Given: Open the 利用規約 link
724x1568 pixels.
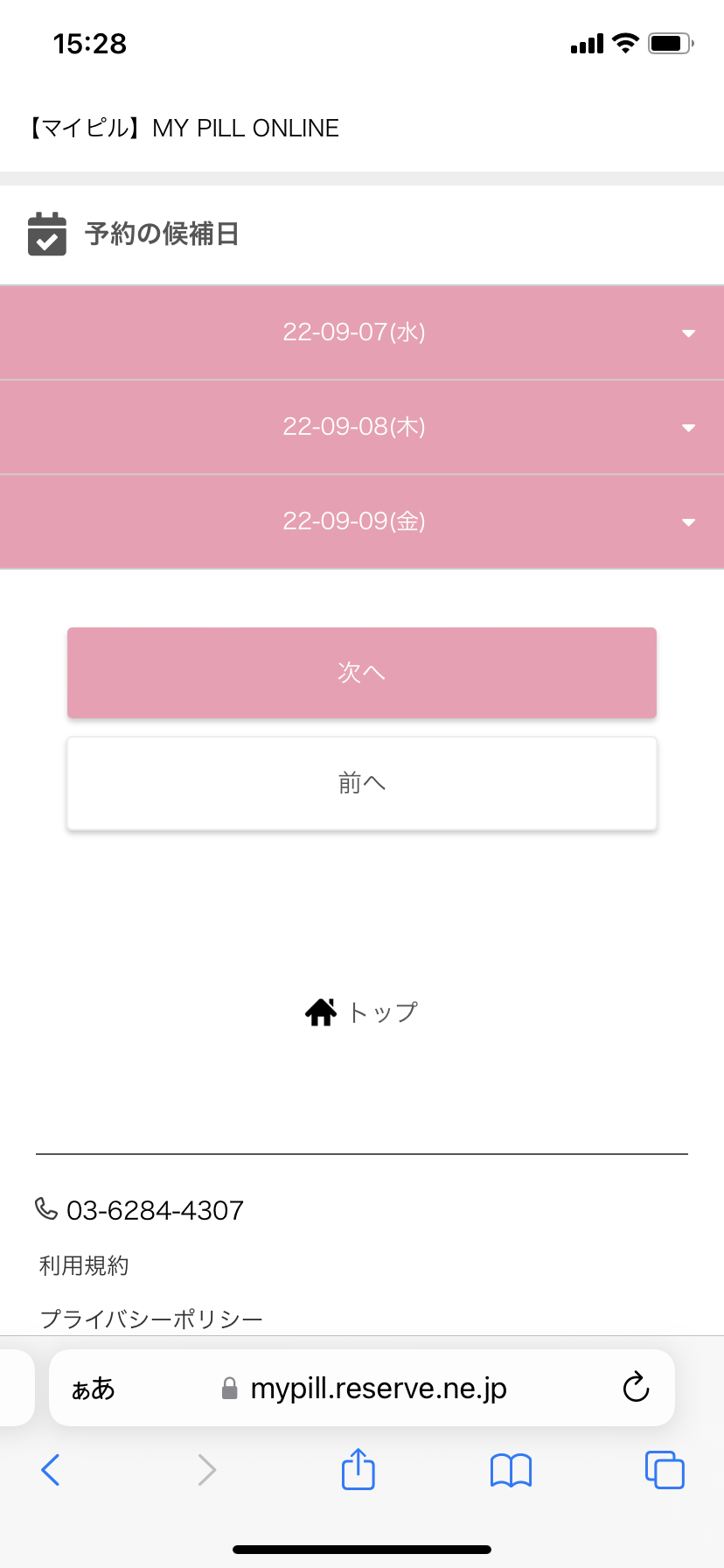Looking at the screenshot, I should point(84,1265).
